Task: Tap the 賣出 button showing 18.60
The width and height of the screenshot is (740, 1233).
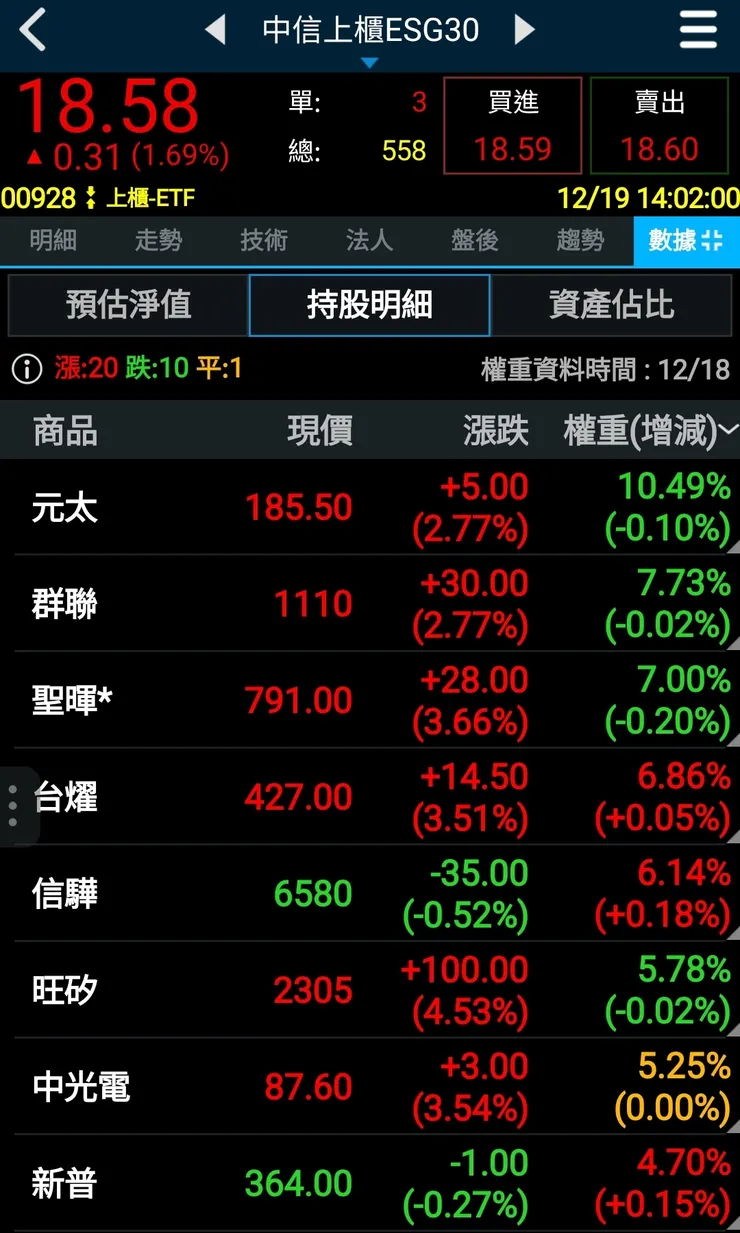Action: click(x=659, y=125)
